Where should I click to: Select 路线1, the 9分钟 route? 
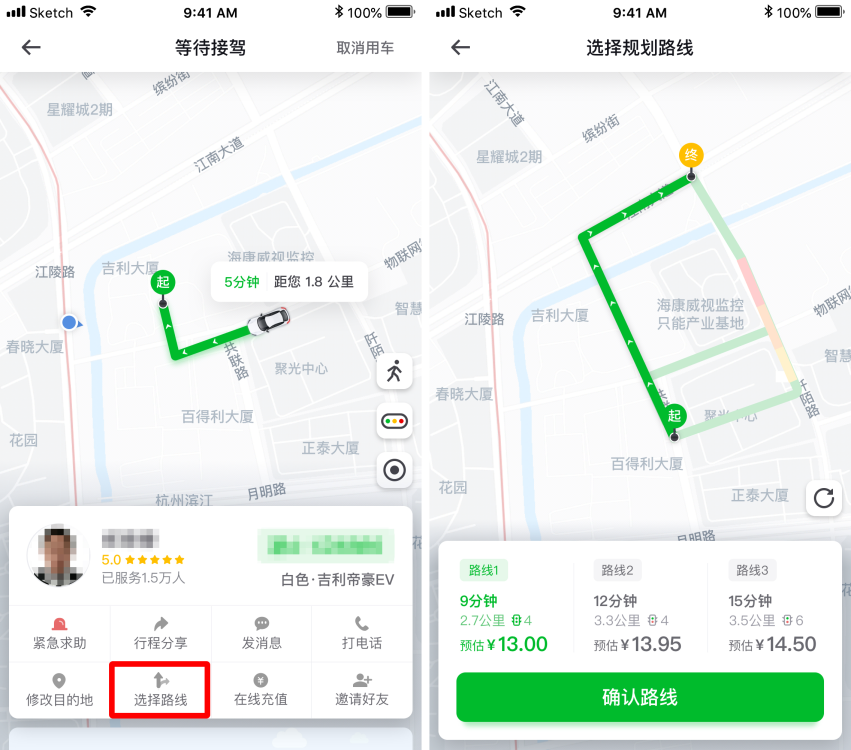pyautogui.click(x=505, y=608)
